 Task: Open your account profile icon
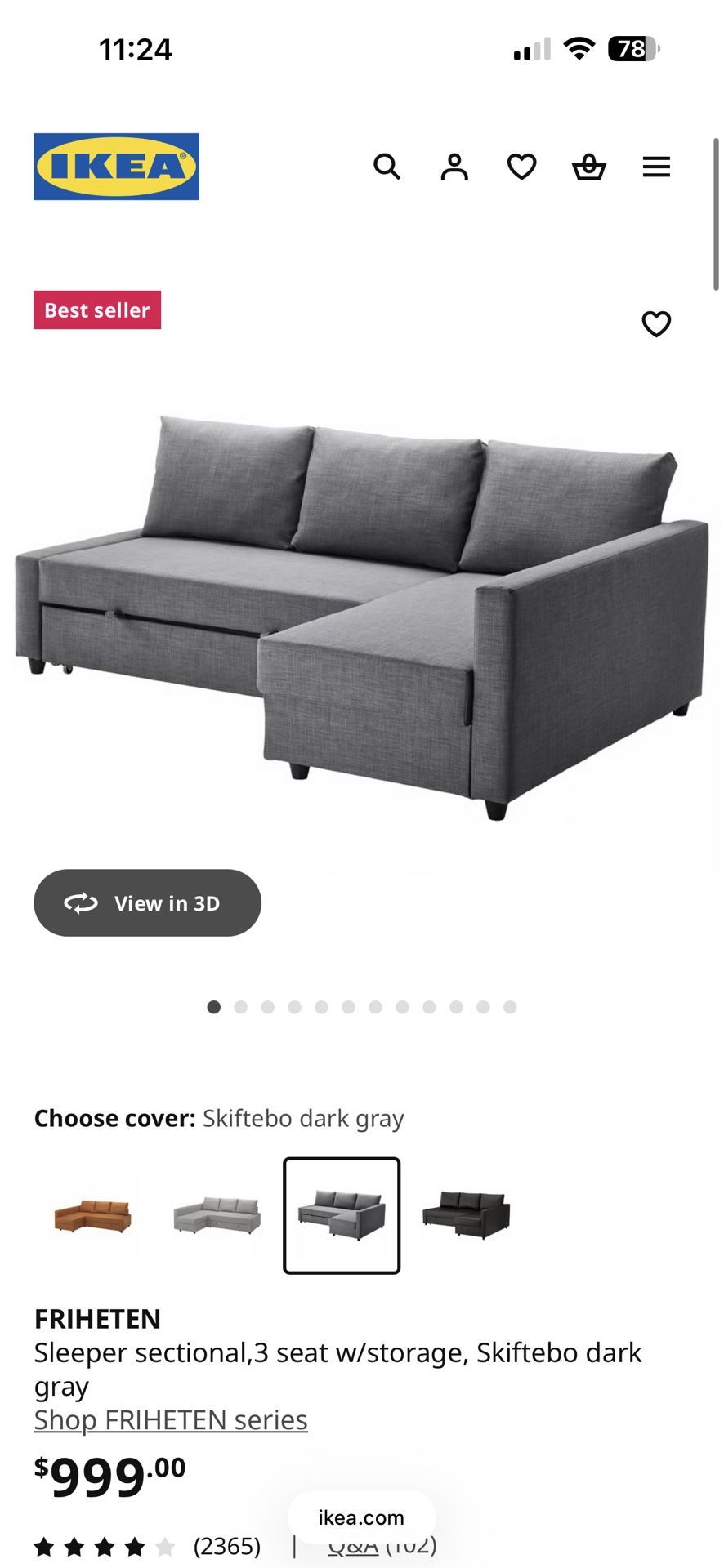(454, 167)
